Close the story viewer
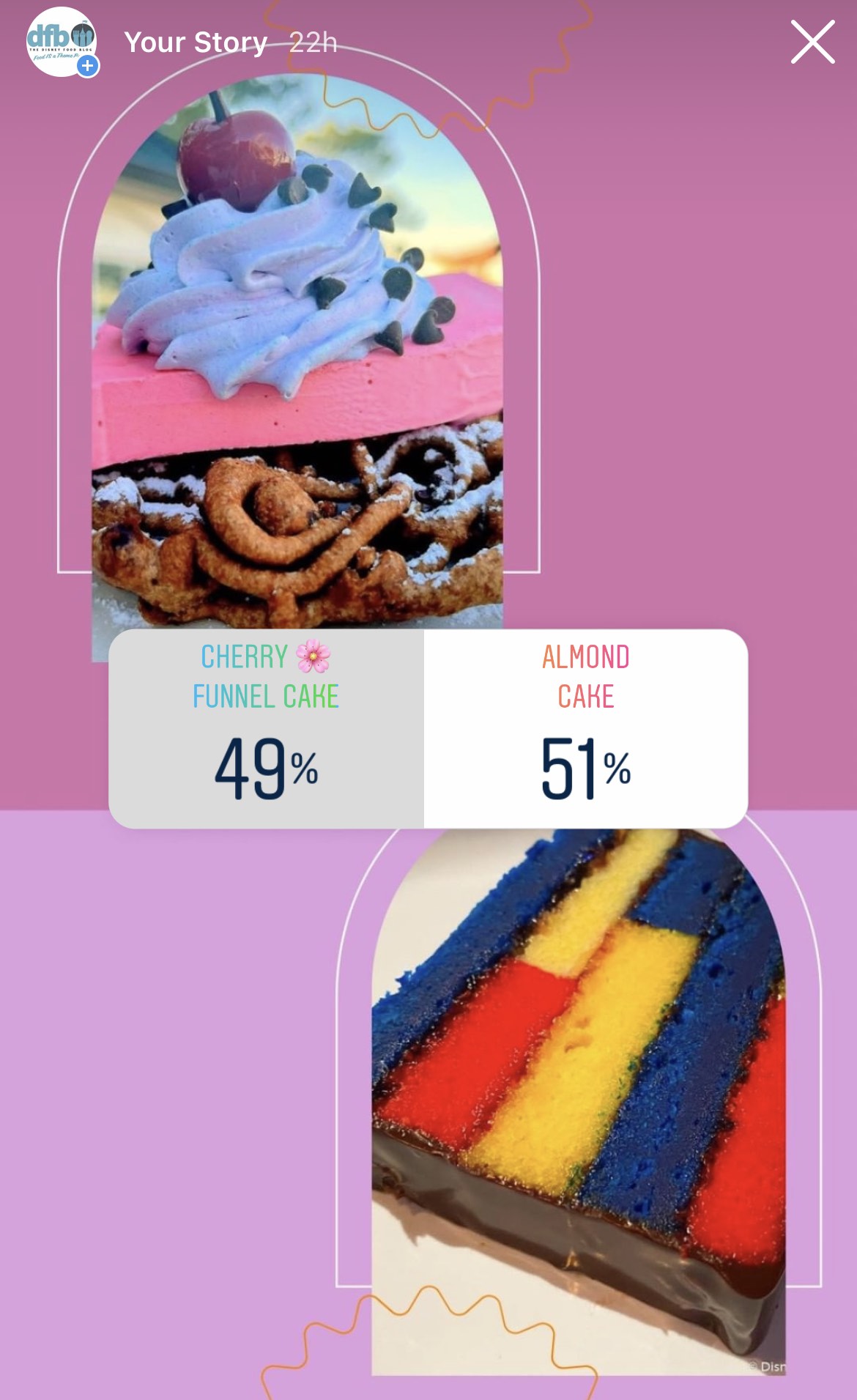The height and width of the screenshot is (1400, 857). [x=812, y=42]
